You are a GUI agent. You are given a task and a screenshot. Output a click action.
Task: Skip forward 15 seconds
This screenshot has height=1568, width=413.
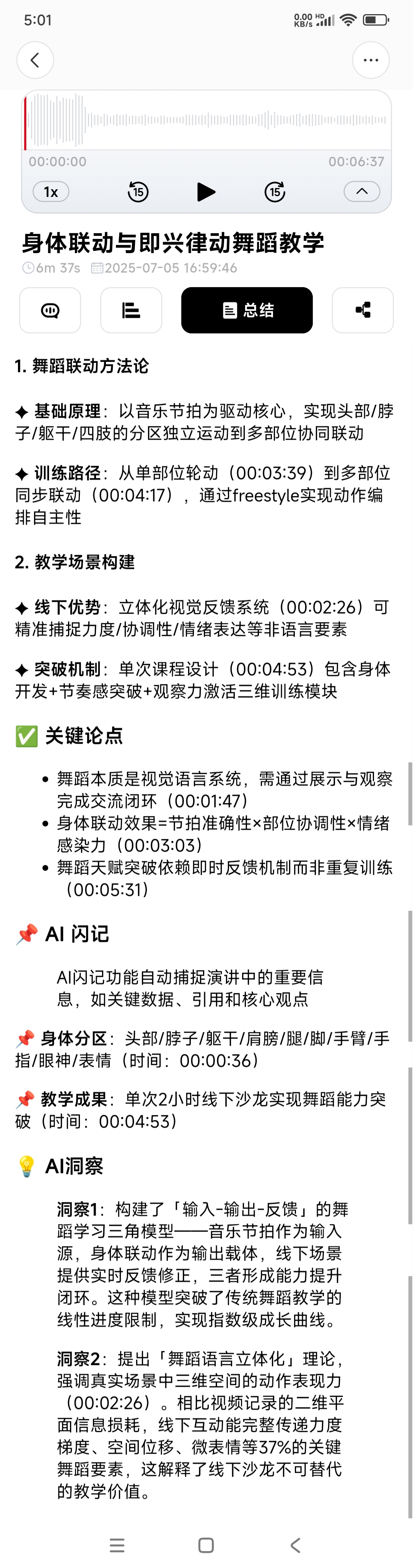[x=275, y=192]
